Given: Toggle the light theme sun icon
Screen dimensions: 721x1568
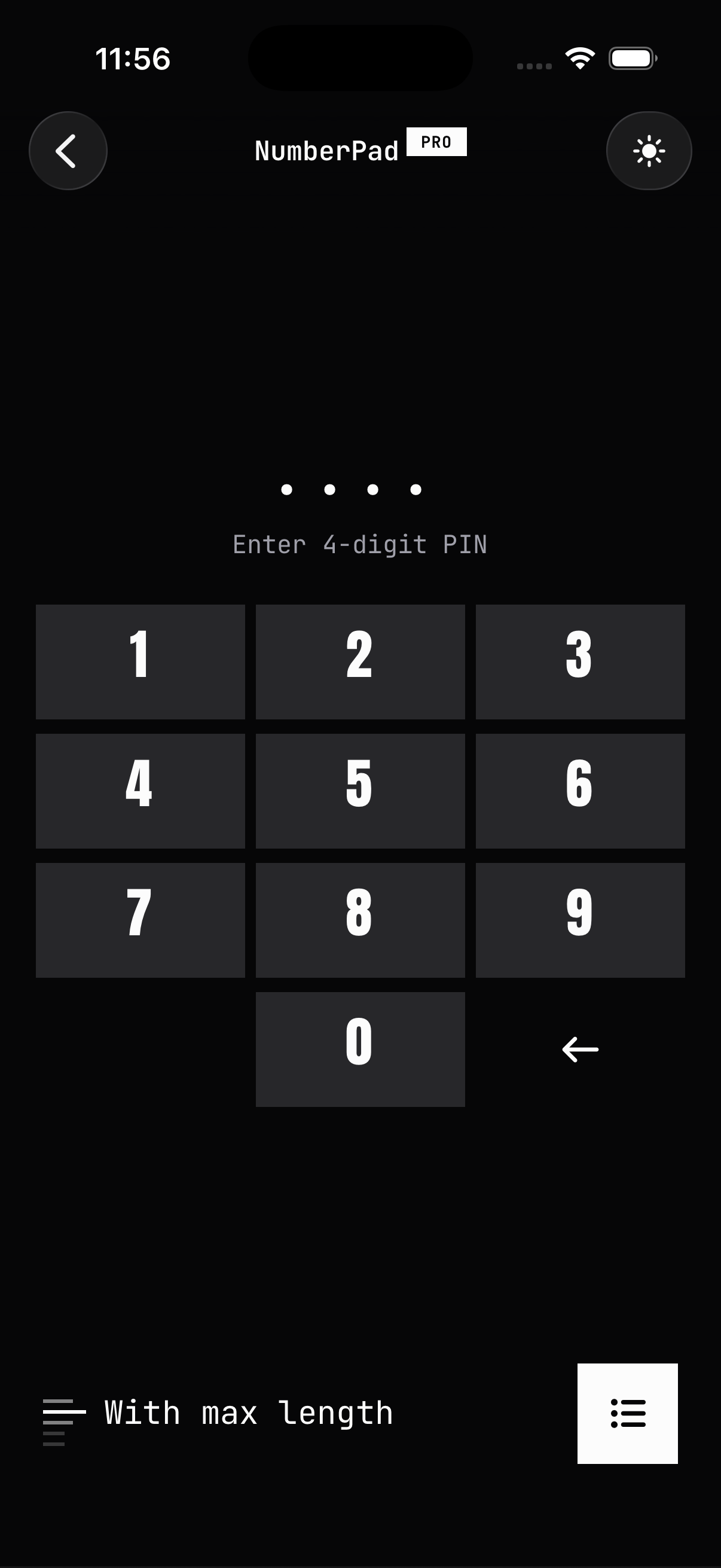Looking at the screenshot, I should point(649,151).
